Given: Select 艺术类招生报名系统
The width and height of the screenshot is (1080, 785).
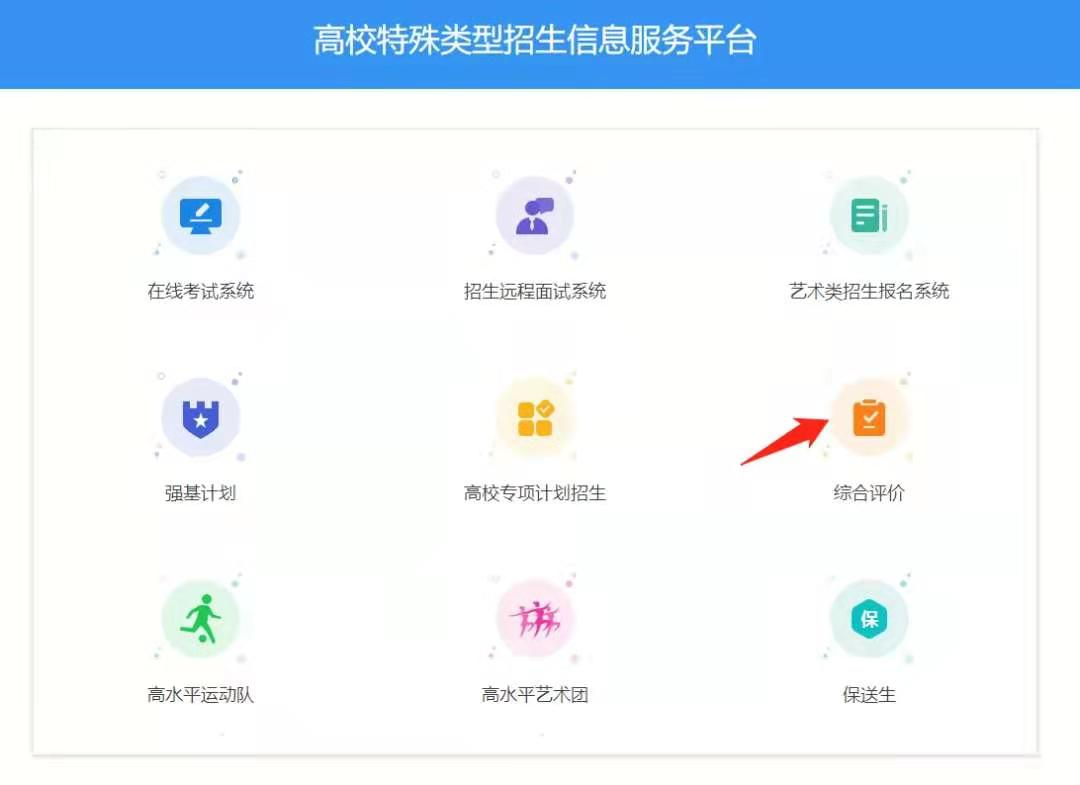Looking at the screenshot, I should [869, 217].
